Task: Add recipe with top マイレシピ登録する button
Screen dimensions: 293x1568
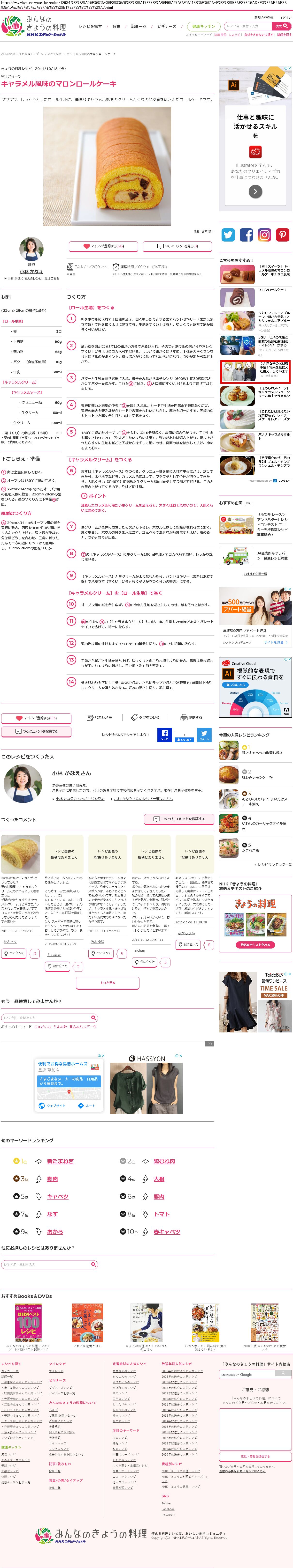Action: pyautogui.click(x=104, y=246)
